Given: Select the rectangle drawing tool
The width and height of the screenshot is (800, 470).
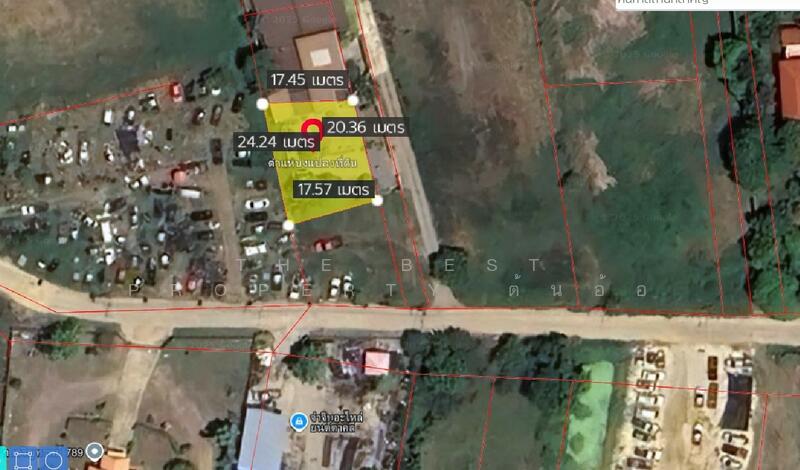Looking at the screenshot, I should pyautogui.click(x=22, y=459).
